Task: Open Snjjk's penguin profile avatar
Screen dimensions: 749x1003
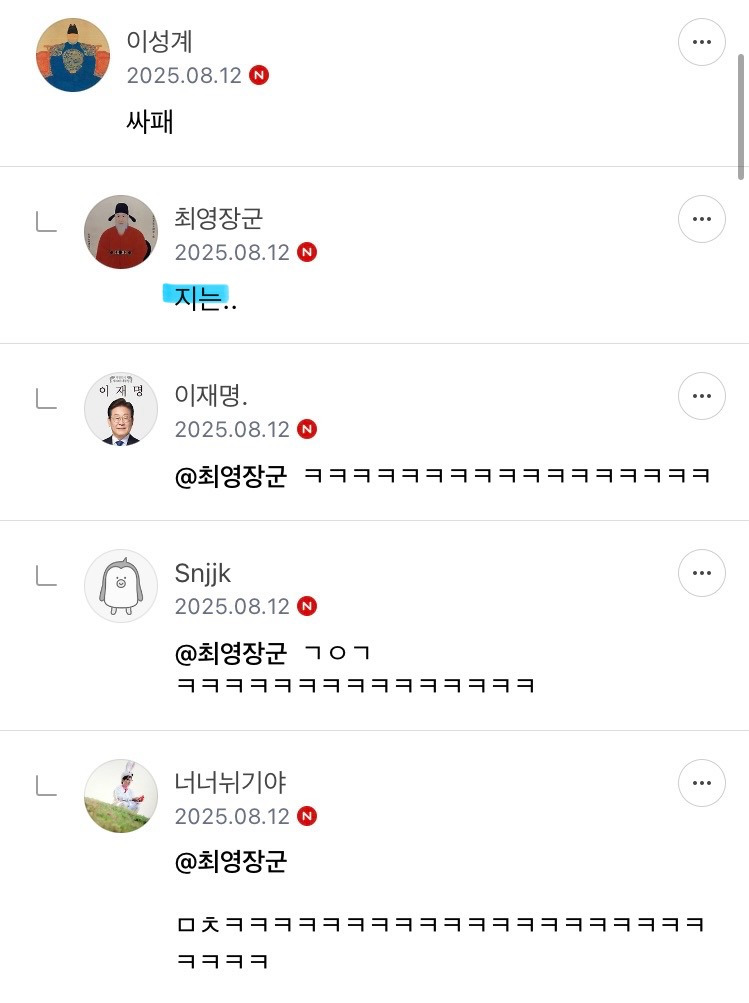Action: (x=121, y=586)
